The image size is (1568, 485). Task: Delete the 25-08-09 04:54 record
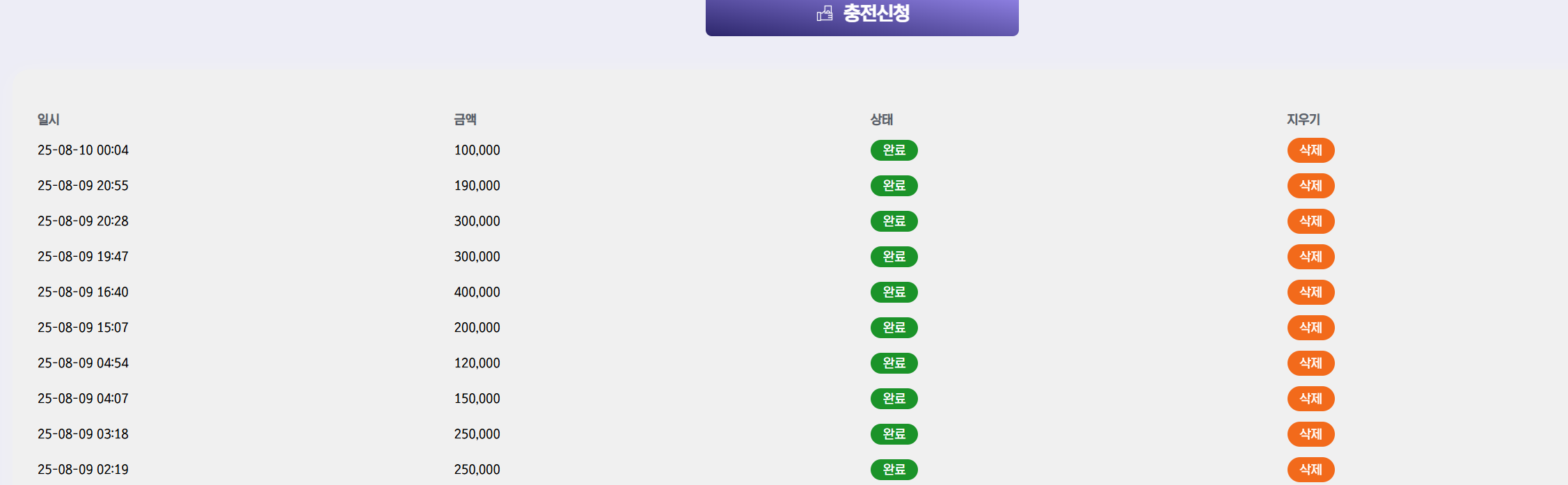pyautogui.click(x=1310, y=363)
